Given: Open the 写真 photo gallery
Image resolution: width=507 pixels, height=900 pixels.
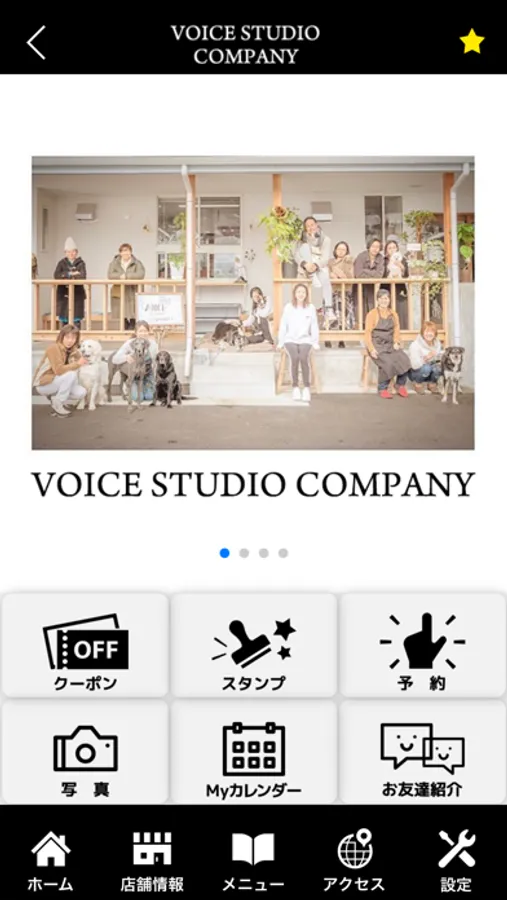Looking at the screenshot, I should pyautogui.click(x=85, y=752).
